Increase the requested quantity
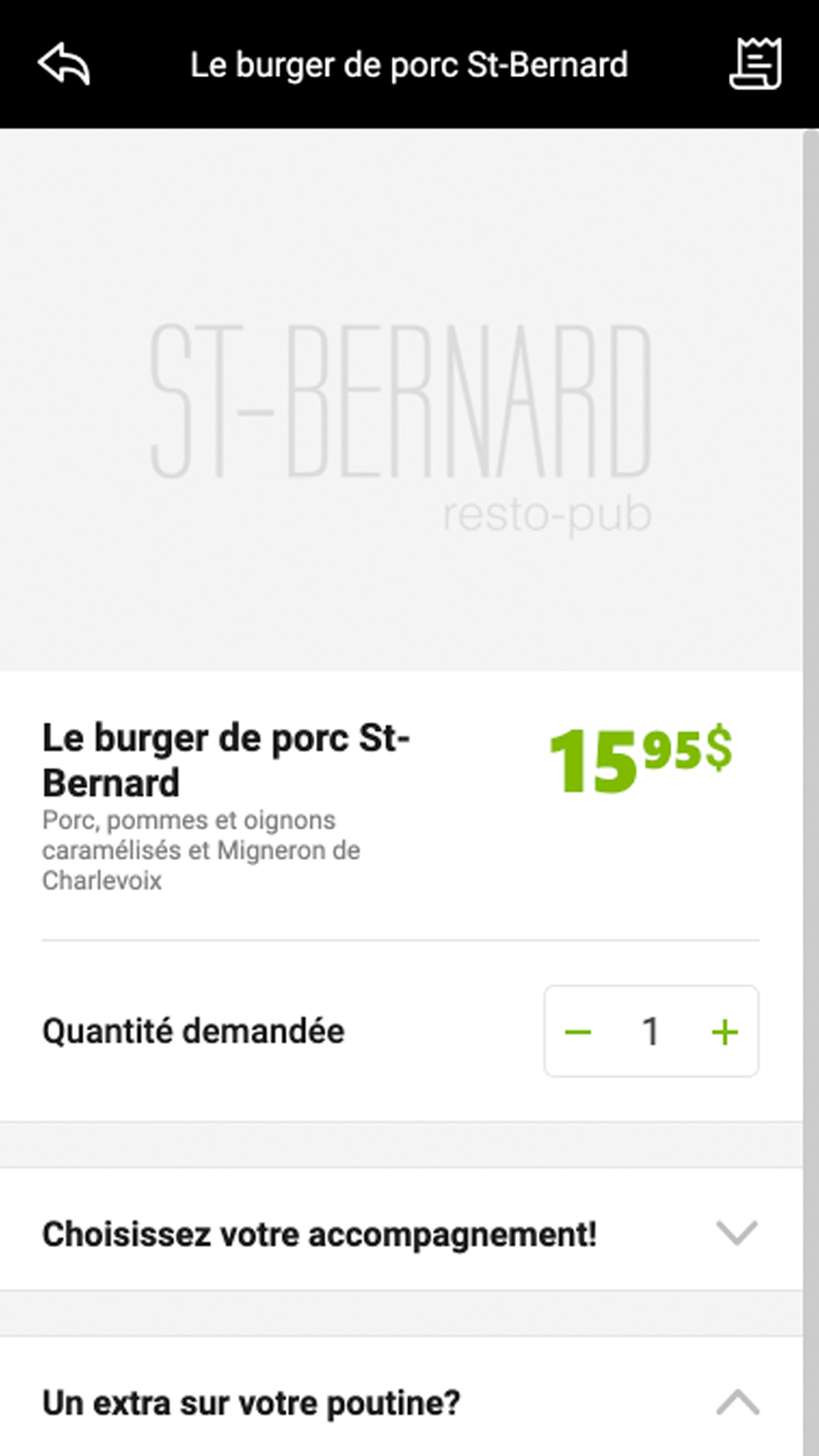 [725, 1032]
